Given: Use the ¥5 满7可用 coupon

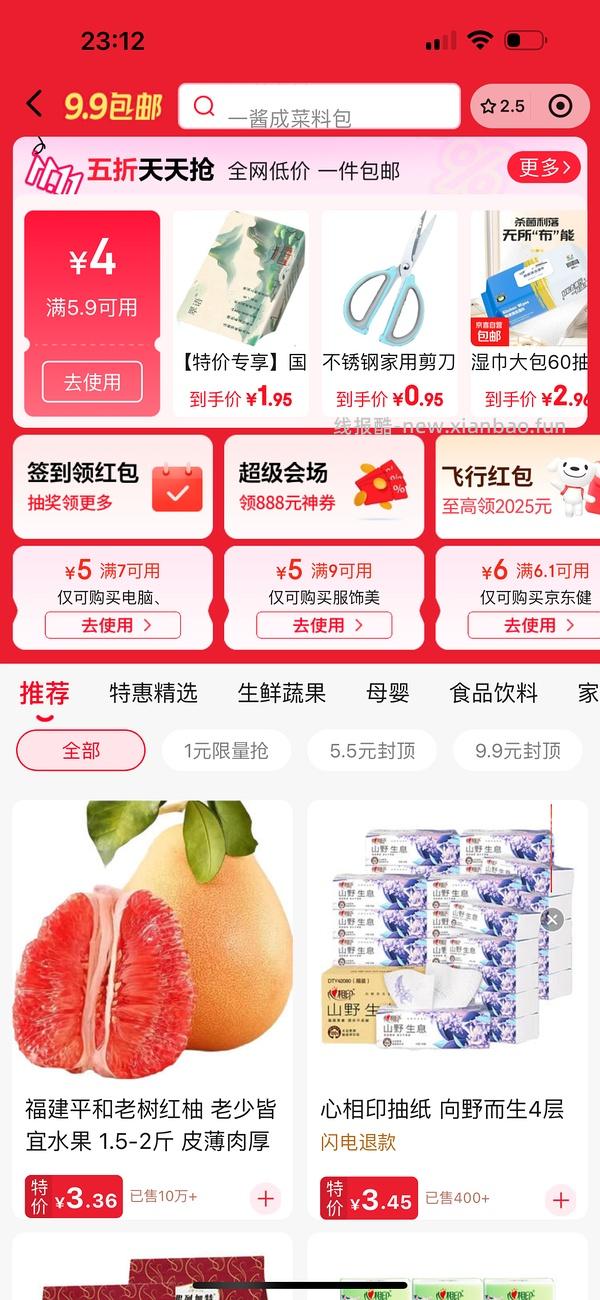Looking at the screenshot, I should (113, 625).
